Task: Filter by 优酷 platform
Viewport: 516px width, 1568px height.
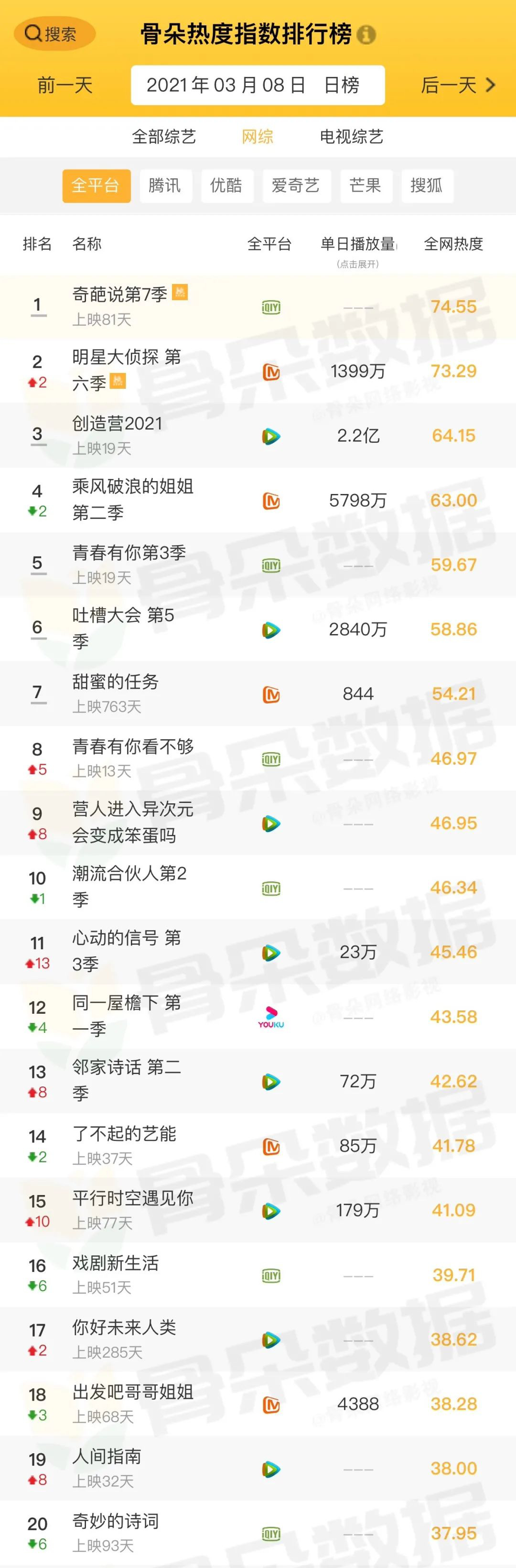Action: click(x=226, y=186)
